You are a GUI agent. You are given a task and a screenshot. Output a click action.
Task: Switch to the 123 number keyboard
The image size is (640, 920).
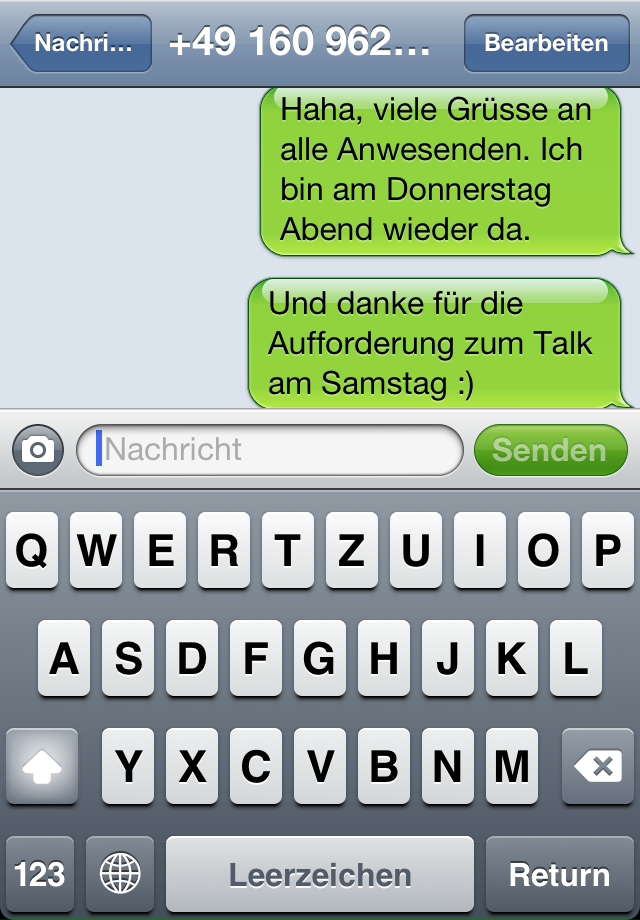point(40,875)
